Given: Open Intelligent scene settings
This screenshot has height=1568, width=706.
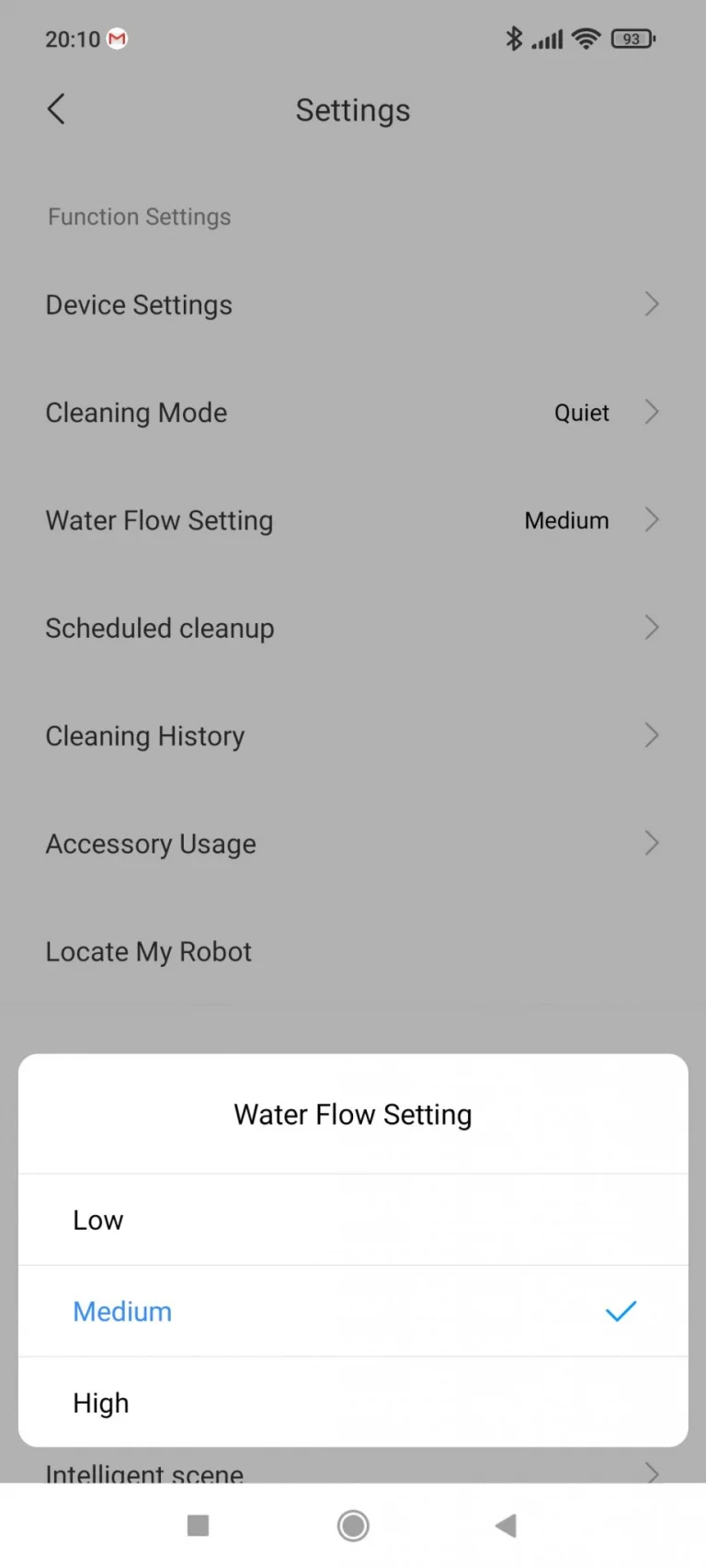Looking at the screenshot, I should pyautogui.click(x=352, y=1471).
